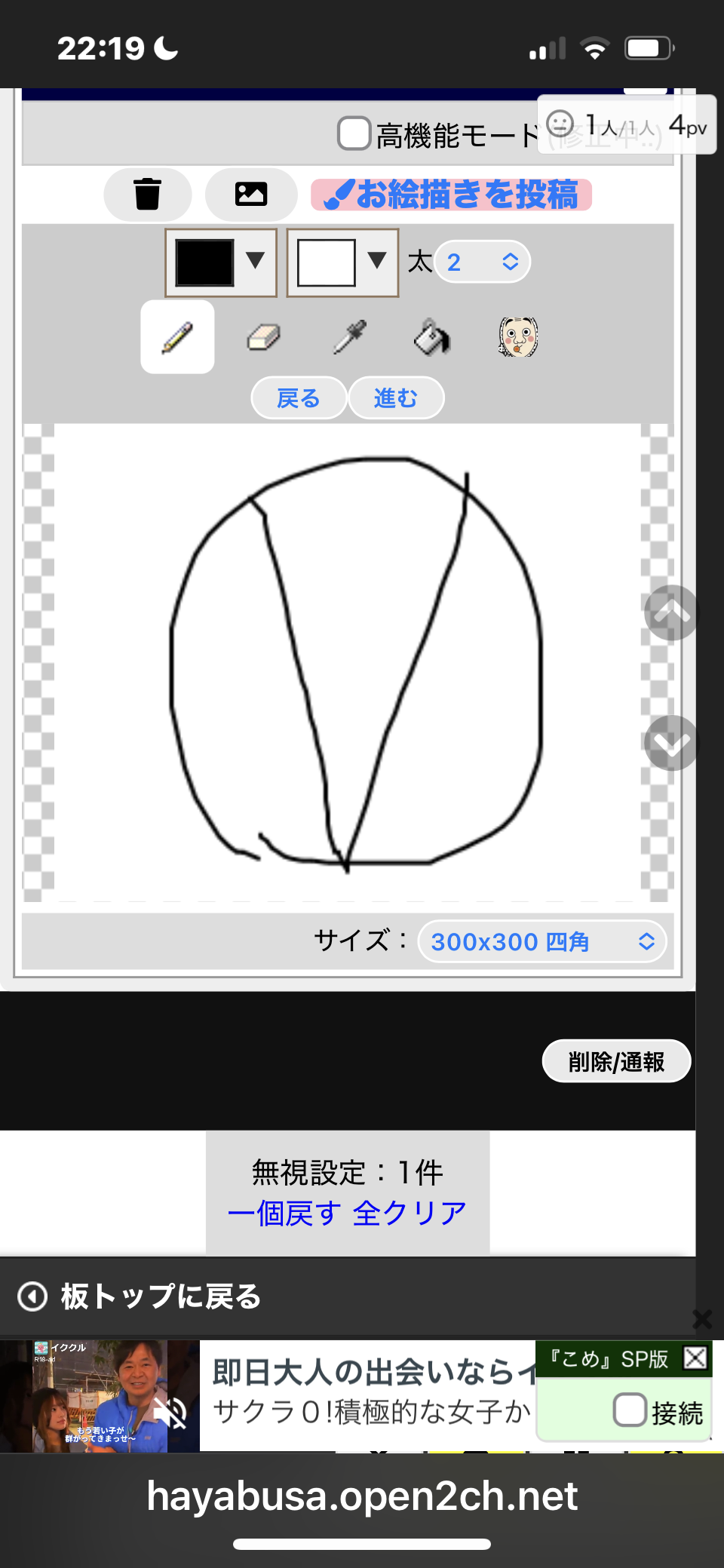The image size is (724, 1568).
Task: Open the image insert button
Action: coord(251,194)
